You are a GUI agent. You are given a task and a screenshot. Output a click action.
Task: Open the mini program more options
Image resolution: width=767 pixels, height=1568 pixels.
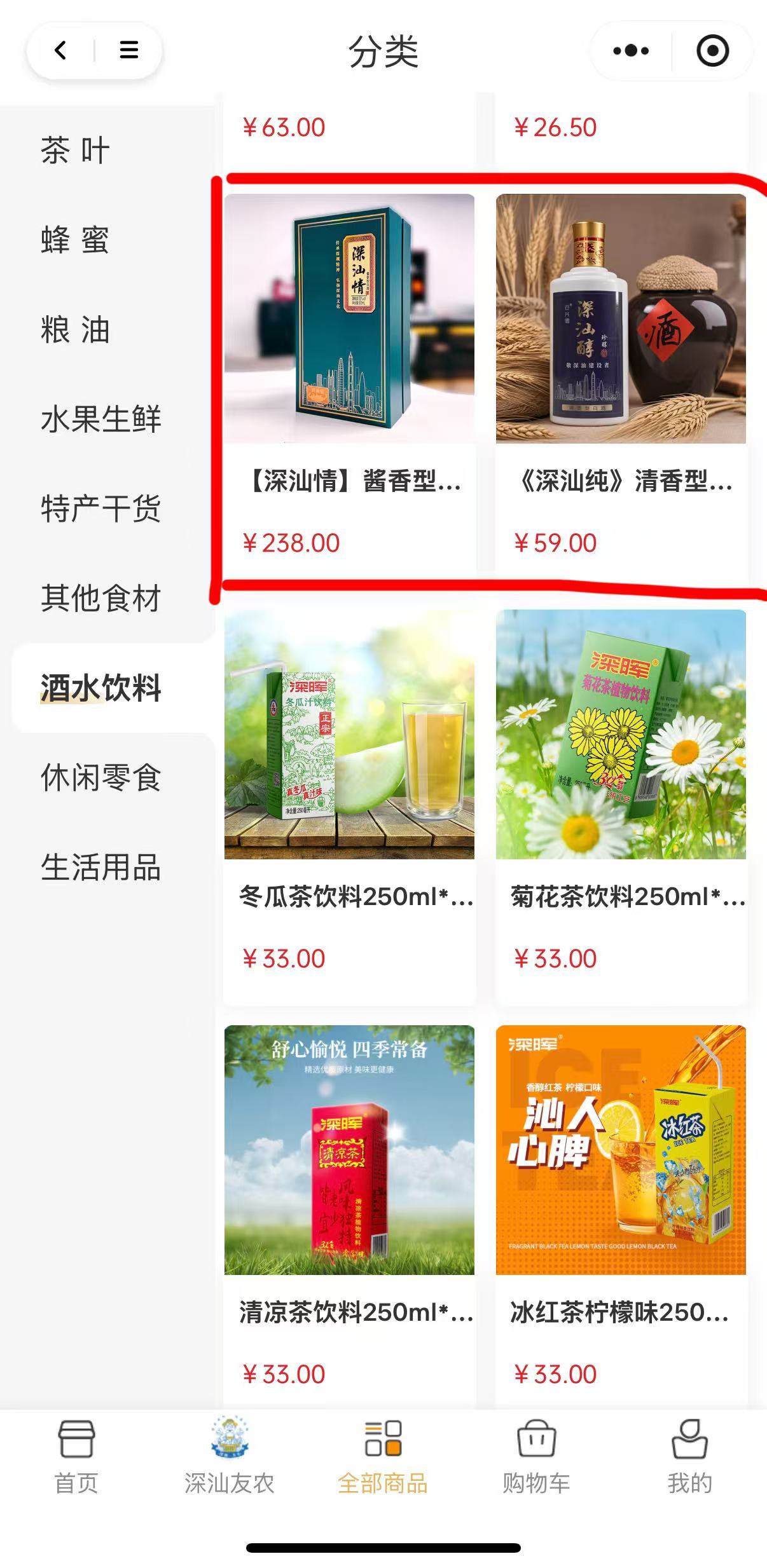tap(630, 51)
